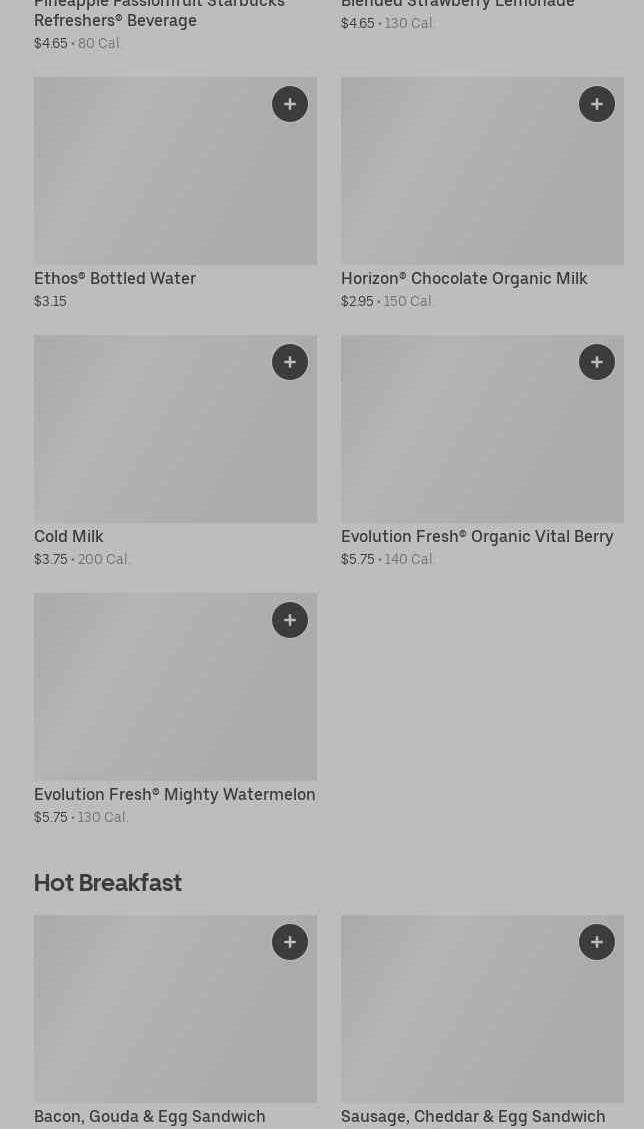
Task: Open the Cold Milk product card
Action: tap(175, 451)
